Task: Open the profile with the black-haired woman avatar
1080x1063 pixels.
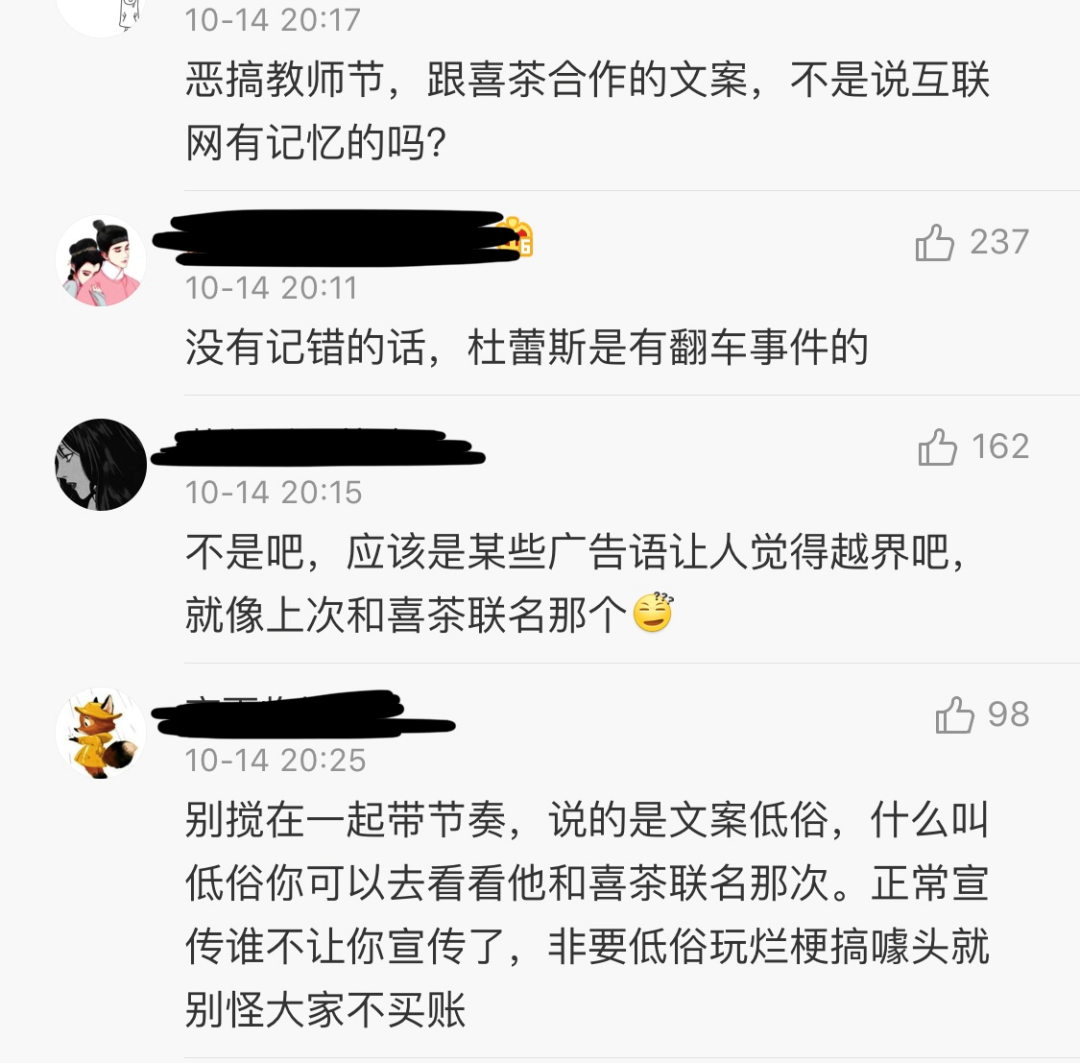Action: pyautogui.click(x=100, y=464)
